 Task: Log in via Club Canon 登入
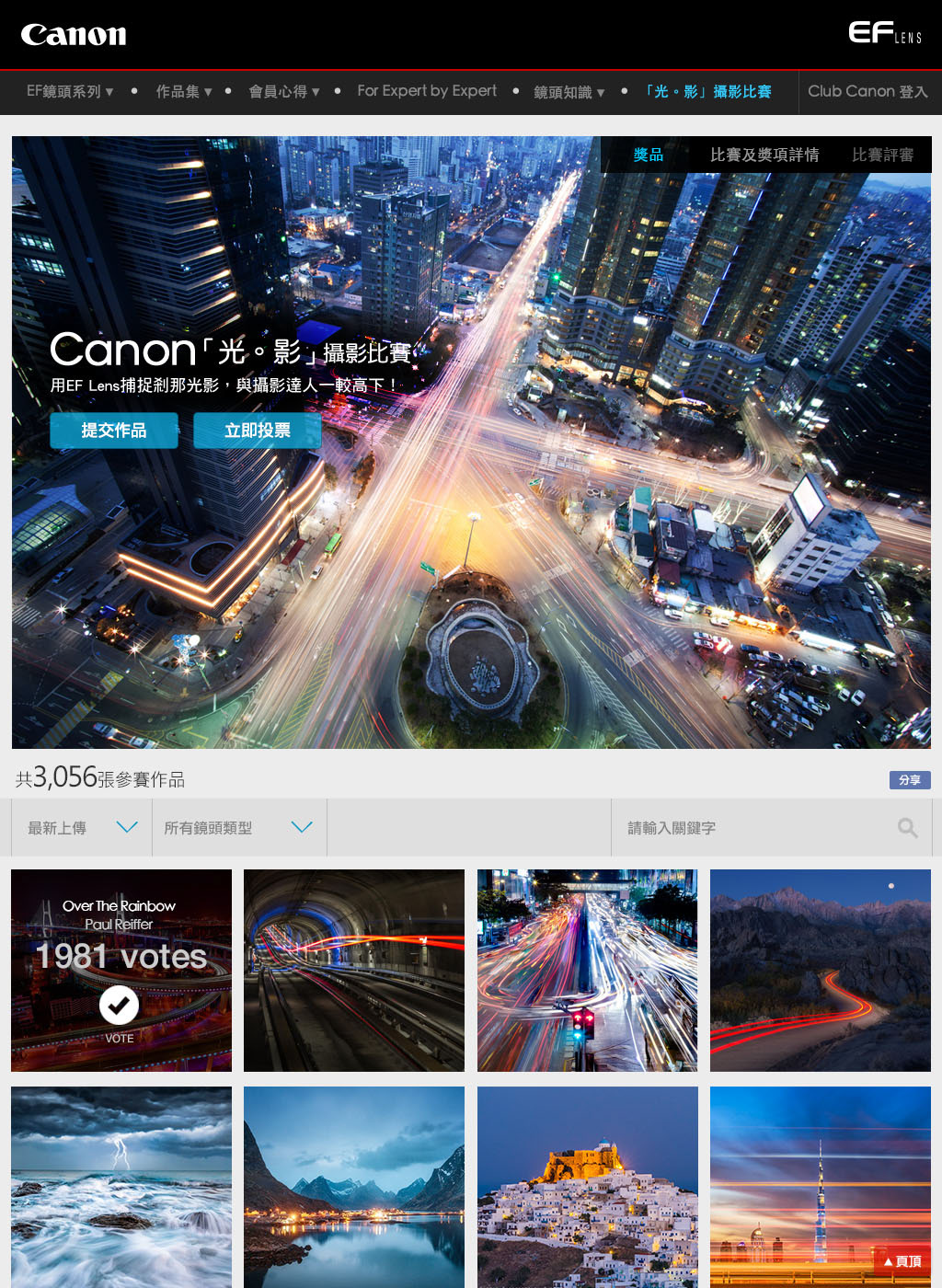(x=867, y=91)
